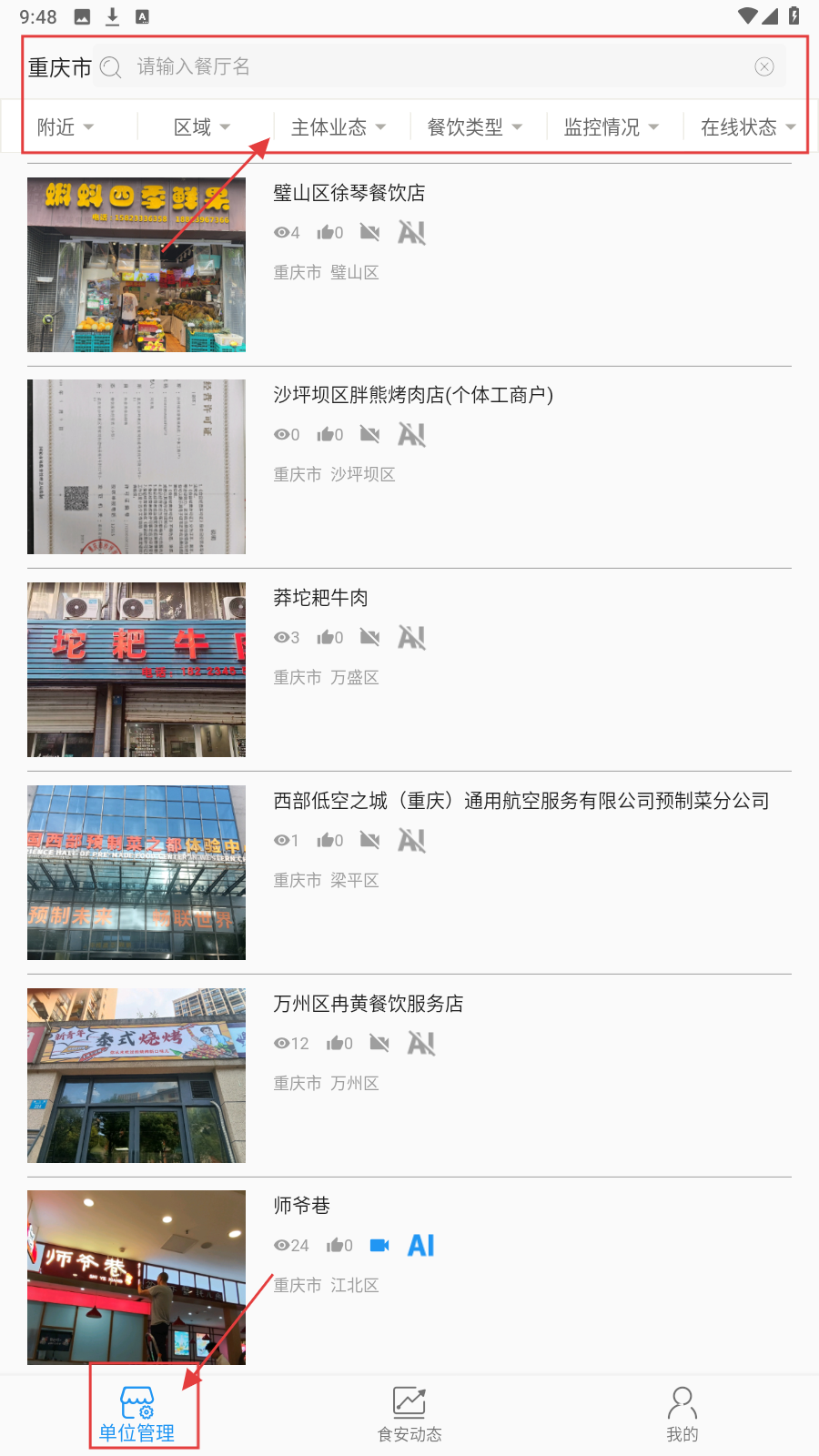Open the 监控情况 filter
The height and width of the screenshot is (1456, 819).
pyautogui.click(x=612, y=127)
